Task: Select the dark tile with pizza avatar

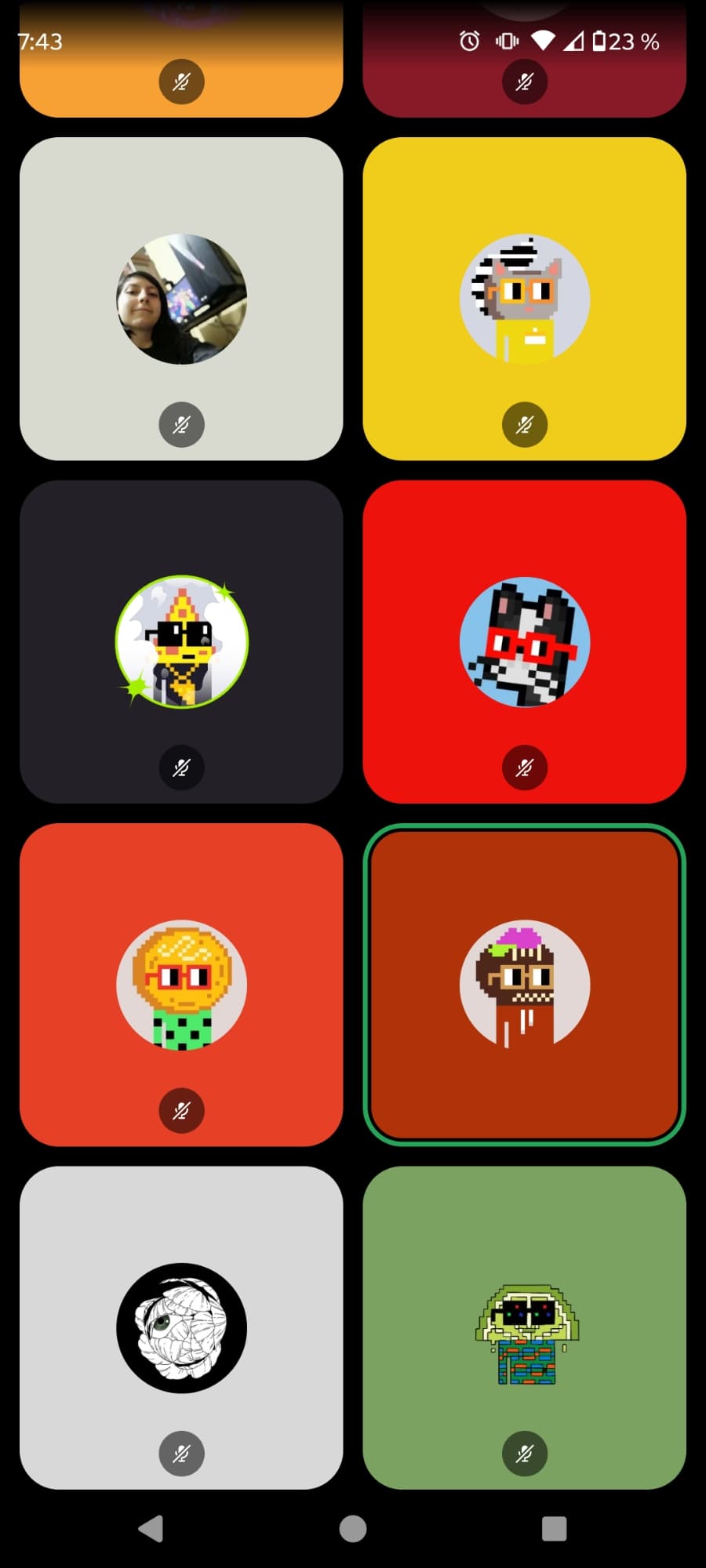Action: pyautogui.click(x=181, y=641)
